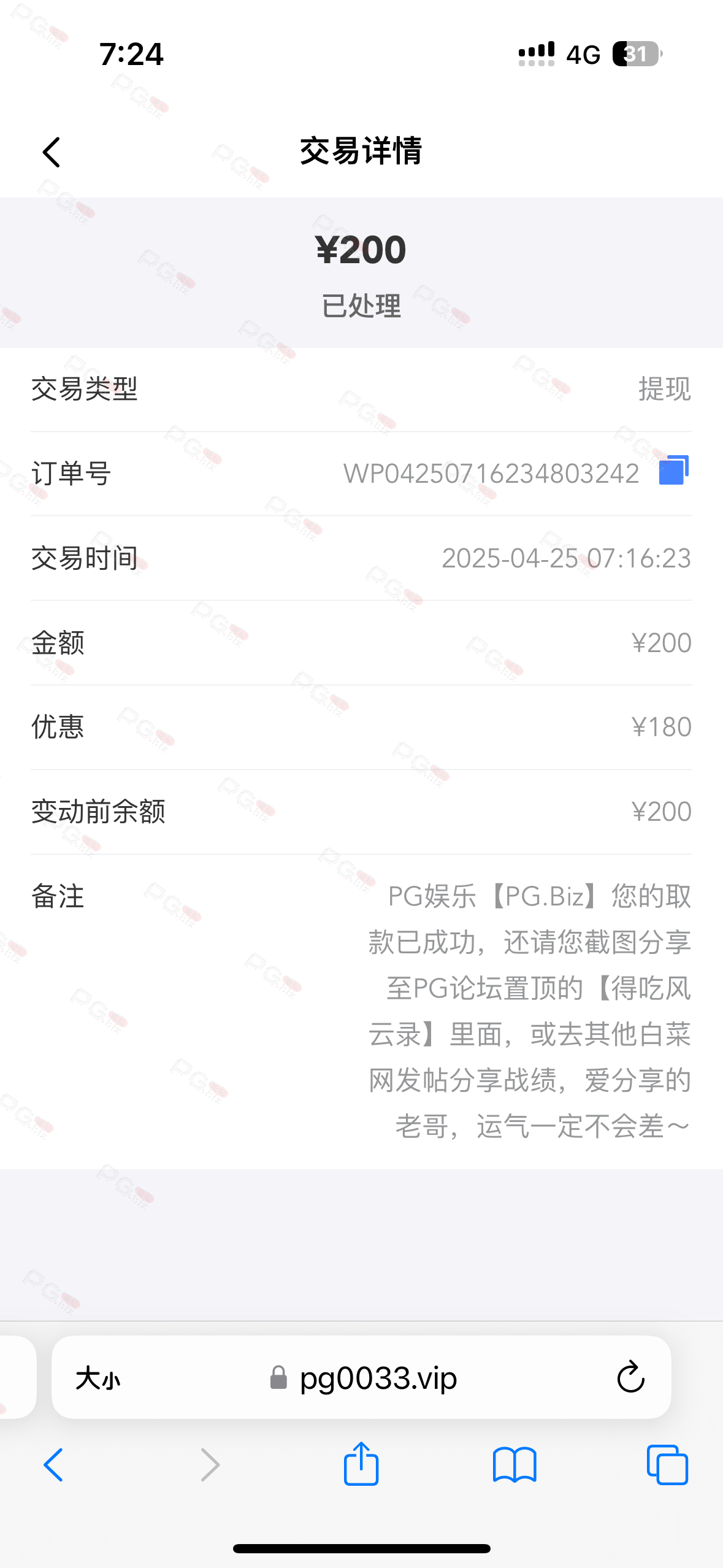Copy the order number WP04250716234803242
This screenshot has width=723, height=1568.
pyautogui.click(x=673, y=471)
